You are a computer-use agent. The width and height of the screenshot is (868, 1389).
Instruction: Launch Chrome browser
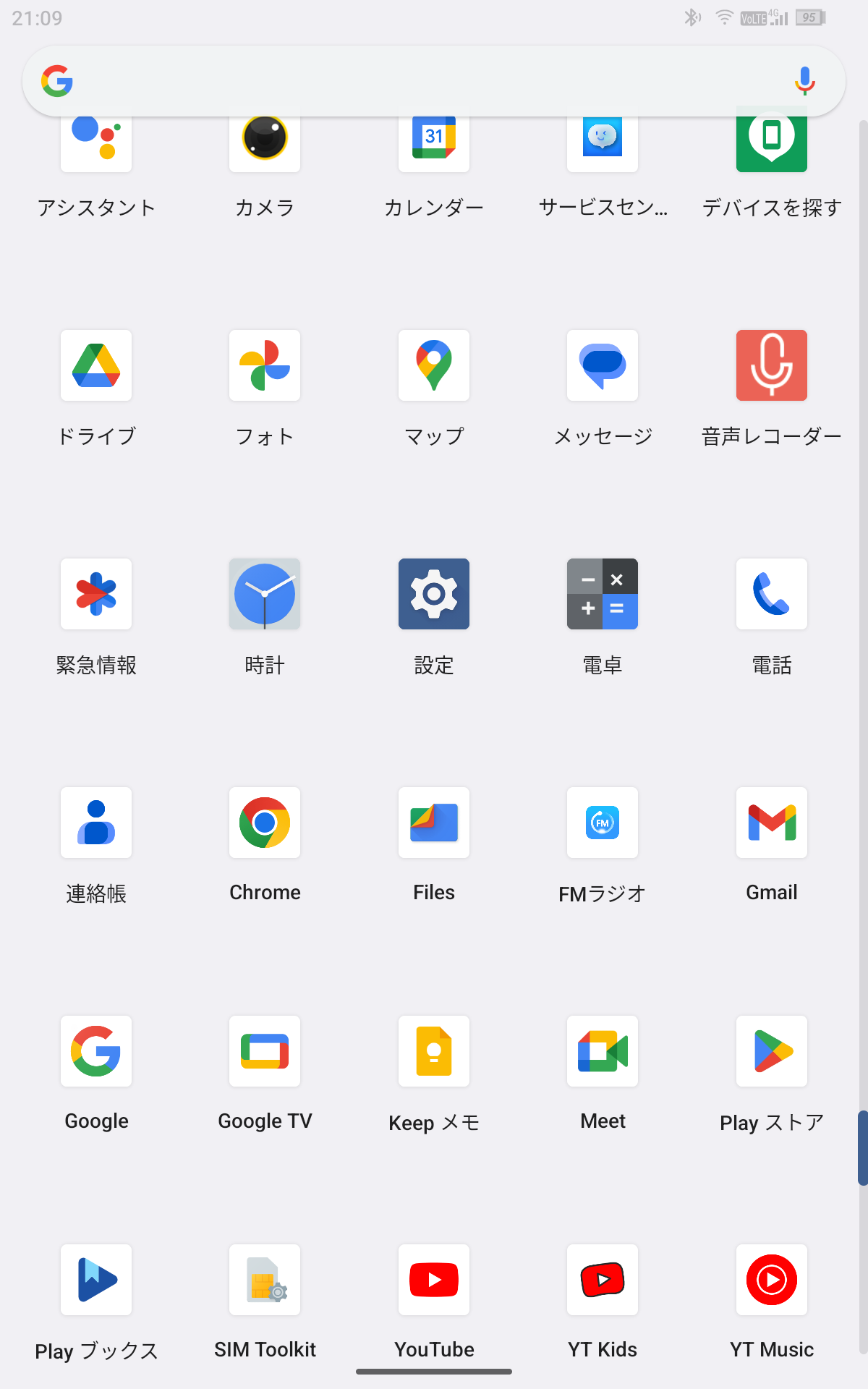265,823
